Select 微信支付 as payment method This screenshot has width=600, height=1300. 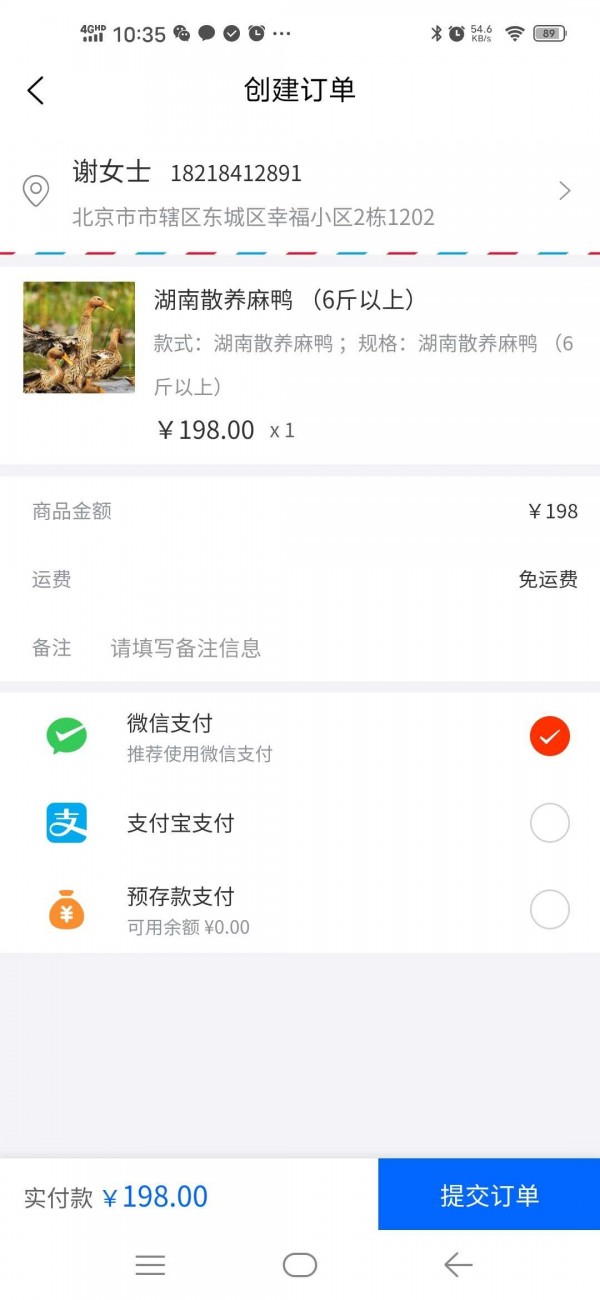coord(549,737)
